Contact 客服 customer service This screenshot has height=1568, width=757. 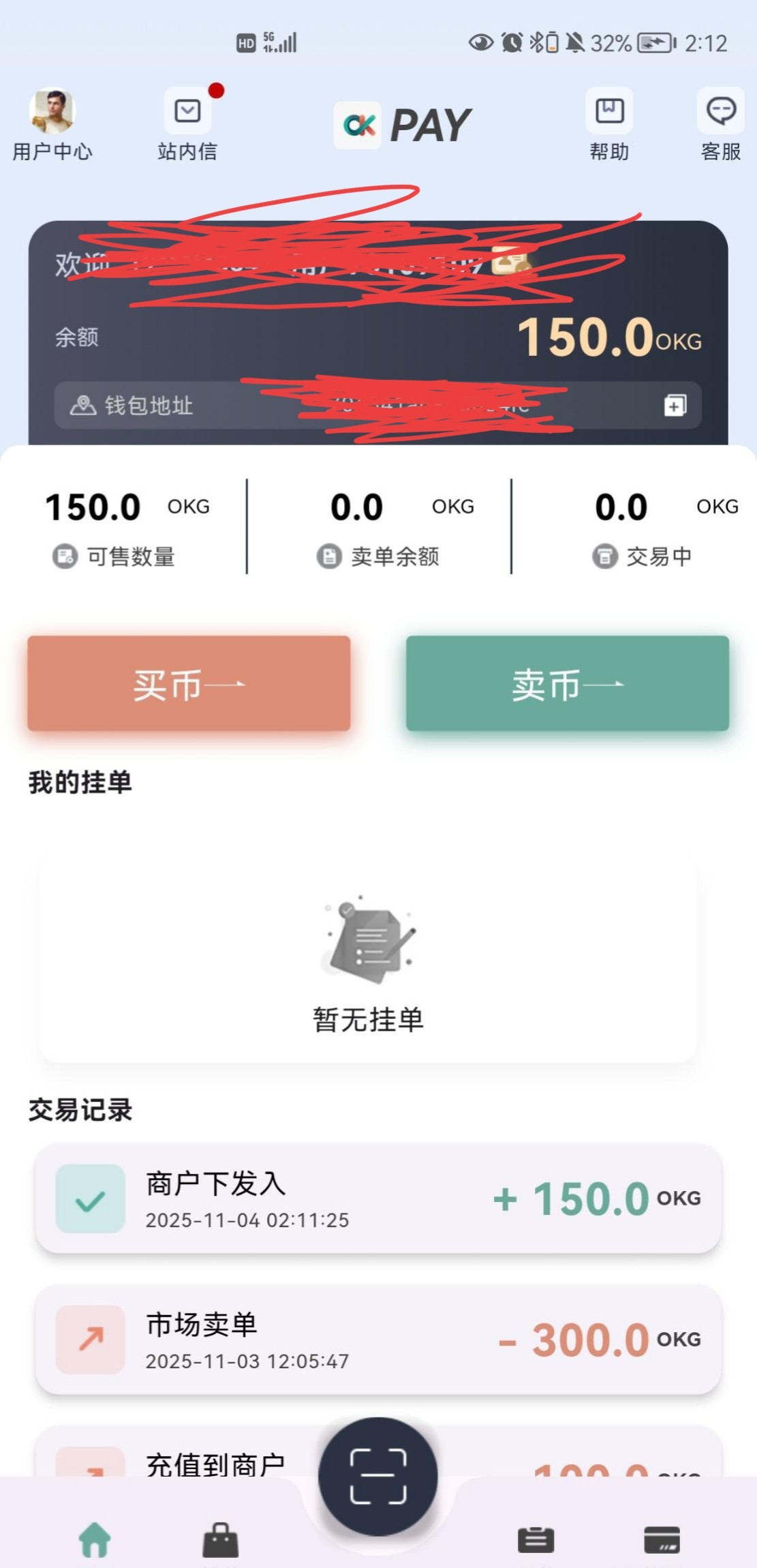721,124
